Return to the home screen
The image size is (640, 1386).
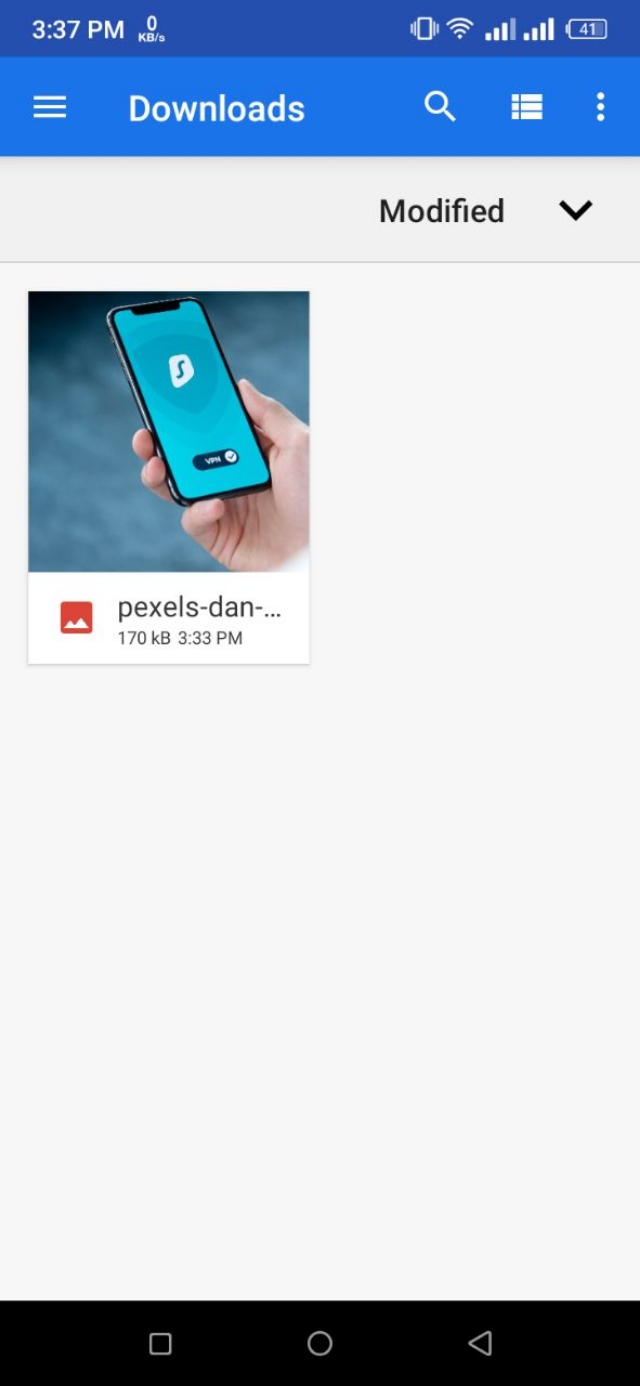click(320, 1343)
